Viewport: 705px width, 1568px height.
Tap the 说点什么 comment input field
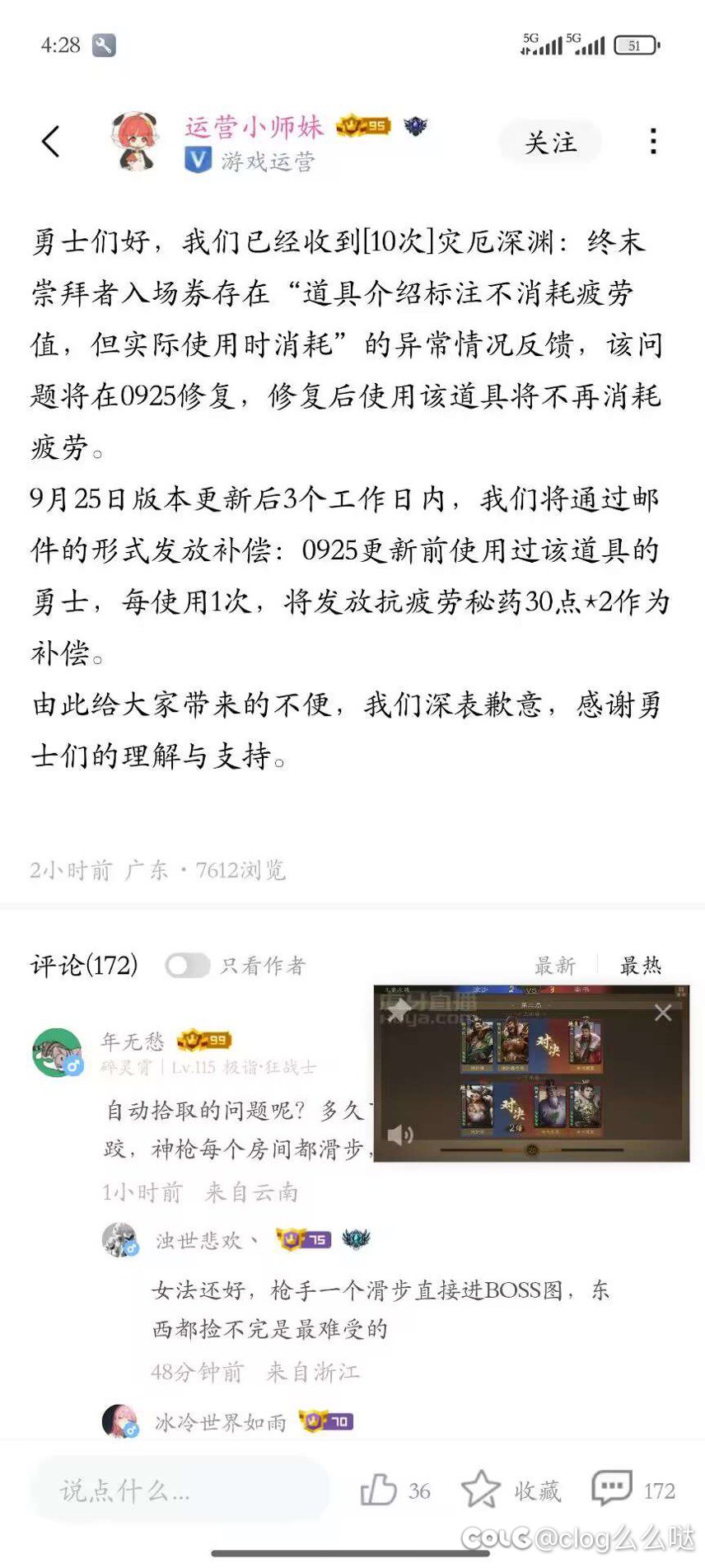tap(180, 1491)
